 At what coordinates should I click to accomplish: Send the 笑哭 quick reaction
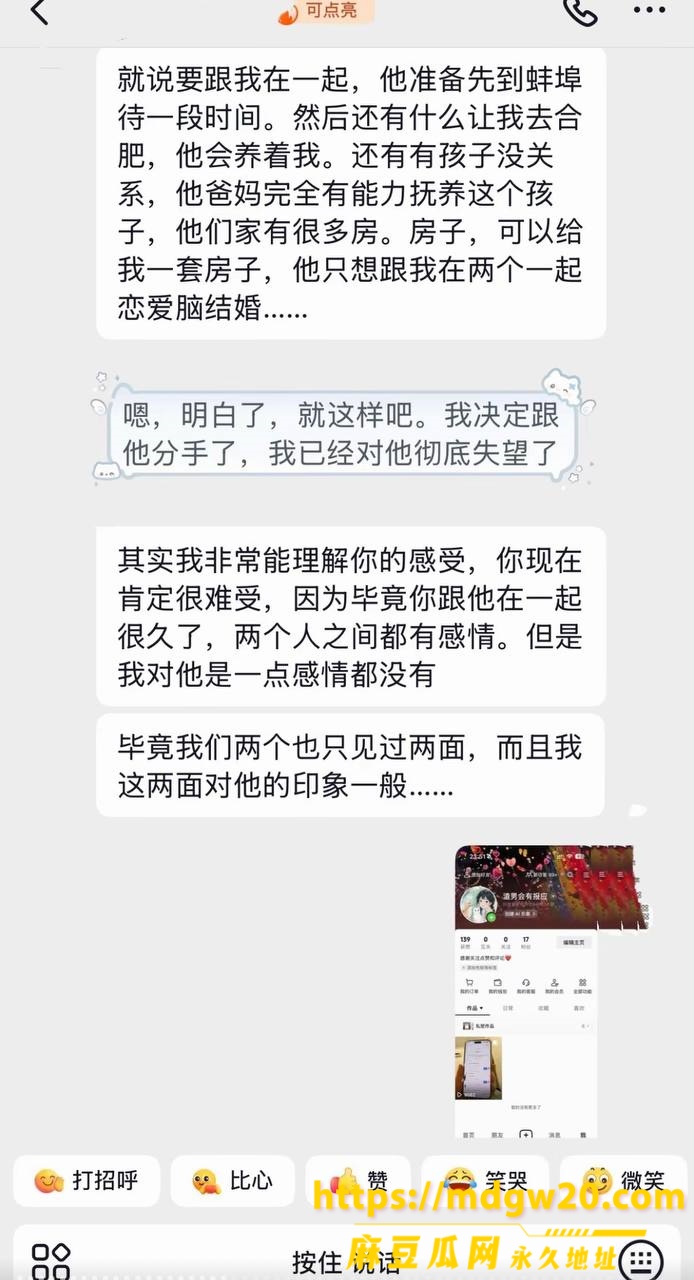484,1181
